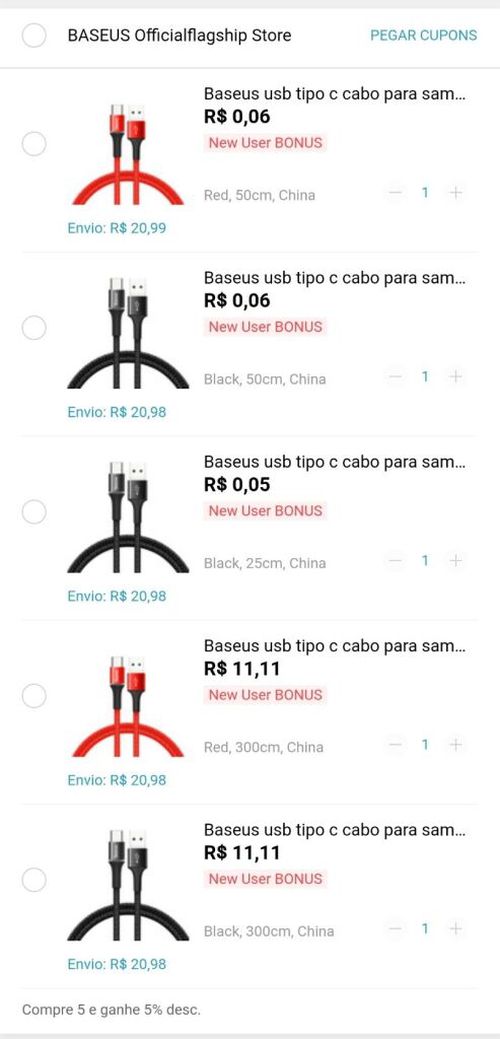Open the Black 25cm cable product image
This screenshot has height=1039, width=500.
[128, 518]
